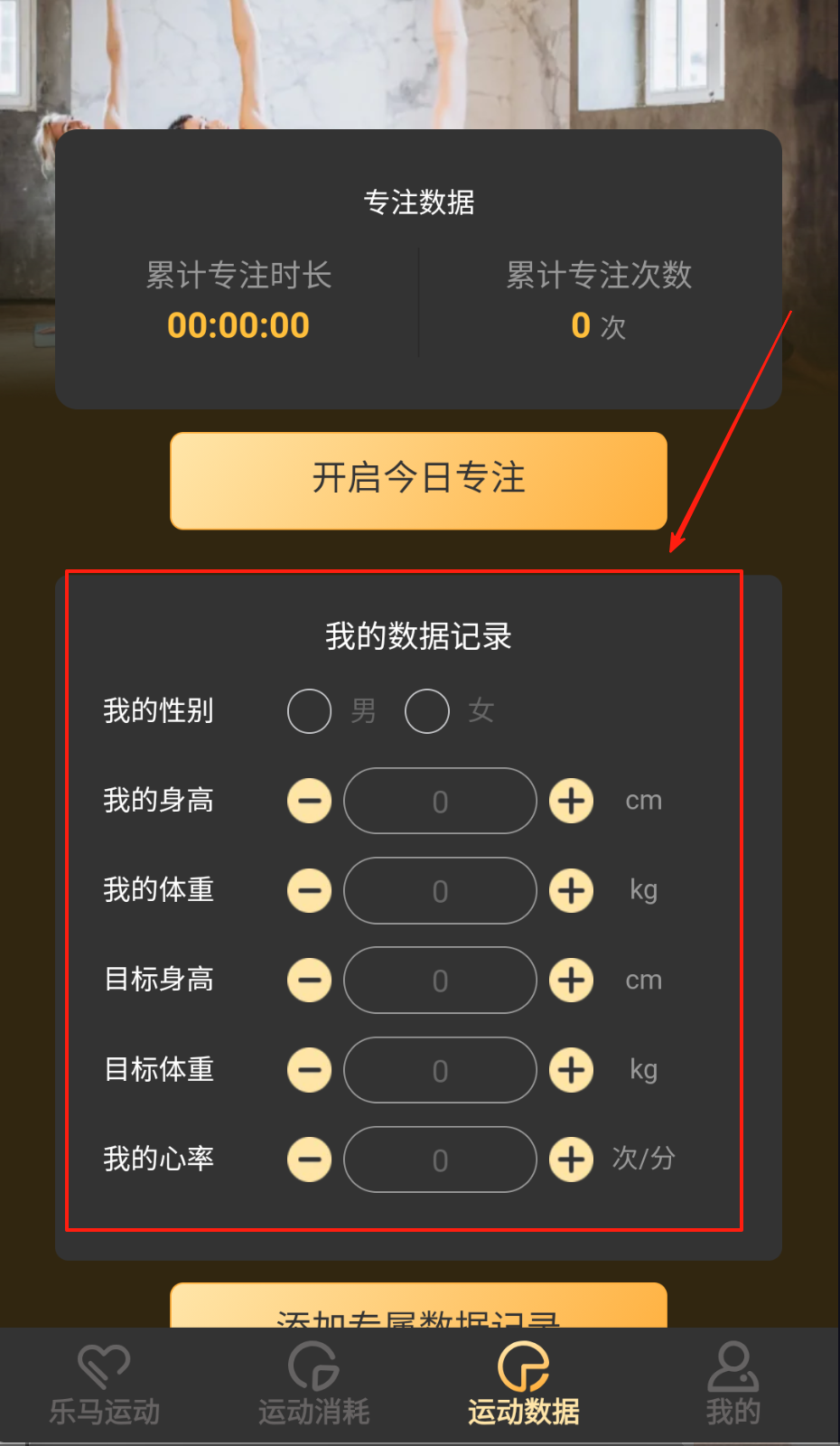
Task: Decrease 我的心率 with minus
Action: click(x=310, y=1160)
